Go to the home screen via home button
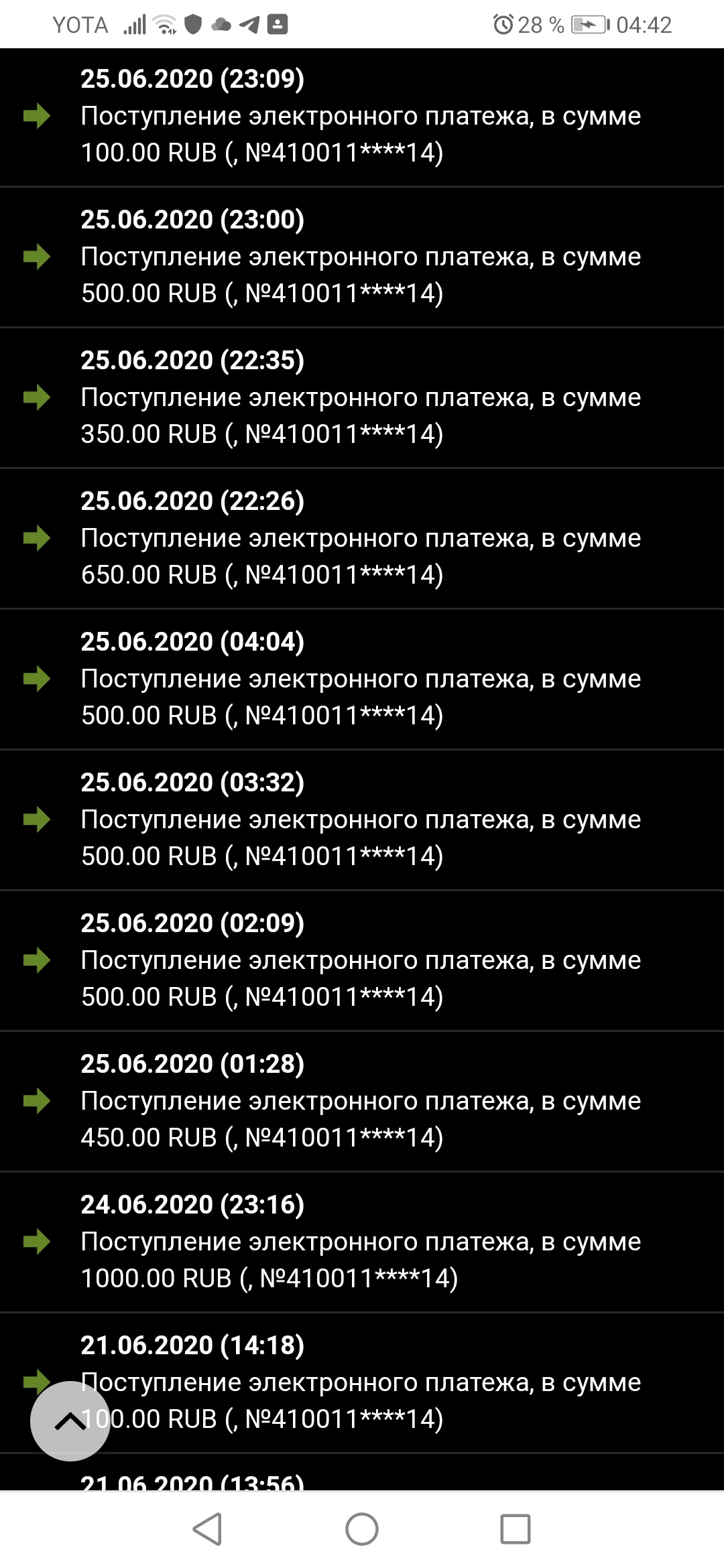The width and height of the screenshot is (724, 1568). click(x=362, y=1529)
